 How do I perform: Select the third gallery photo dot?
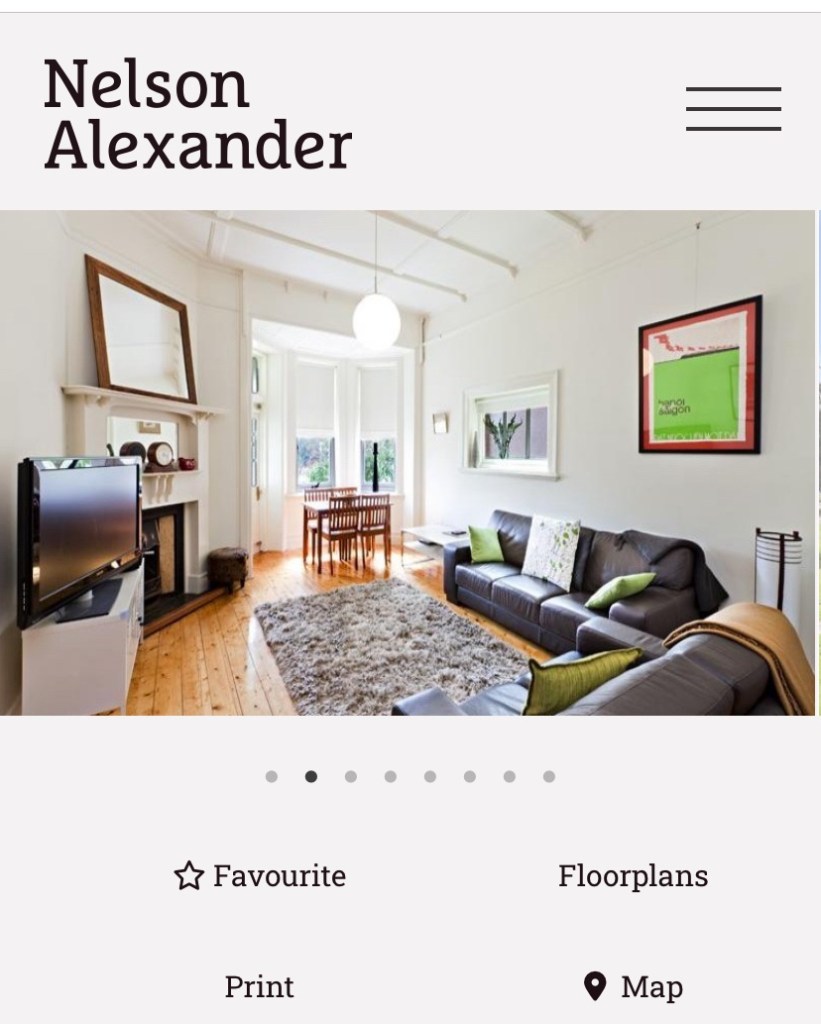pos(351,776)
